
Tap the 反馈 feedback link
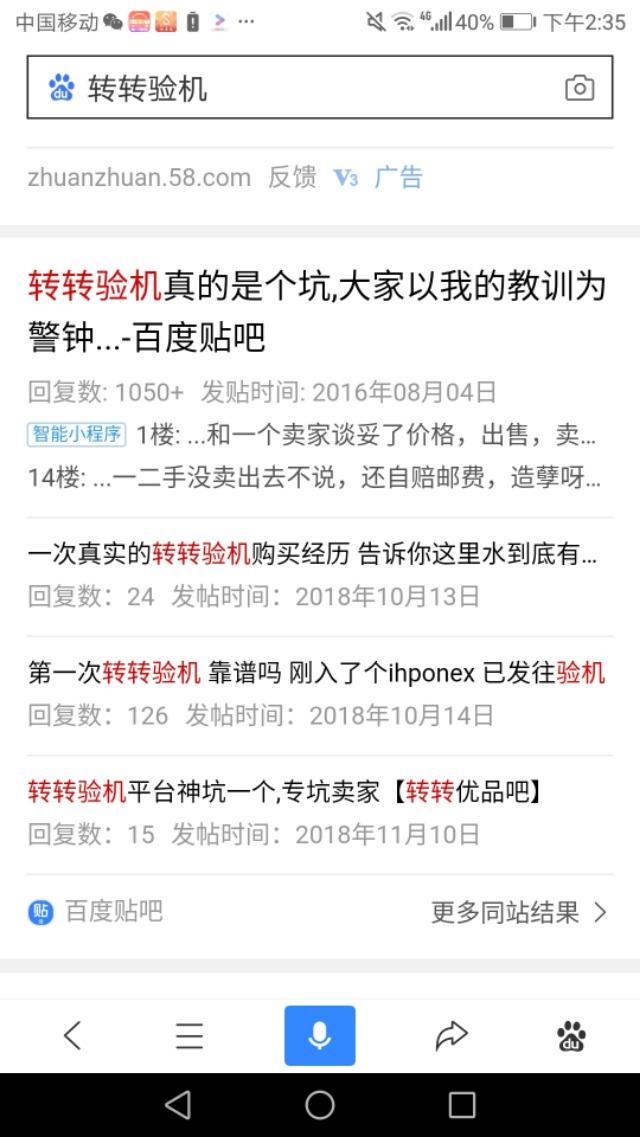(292, 177)
